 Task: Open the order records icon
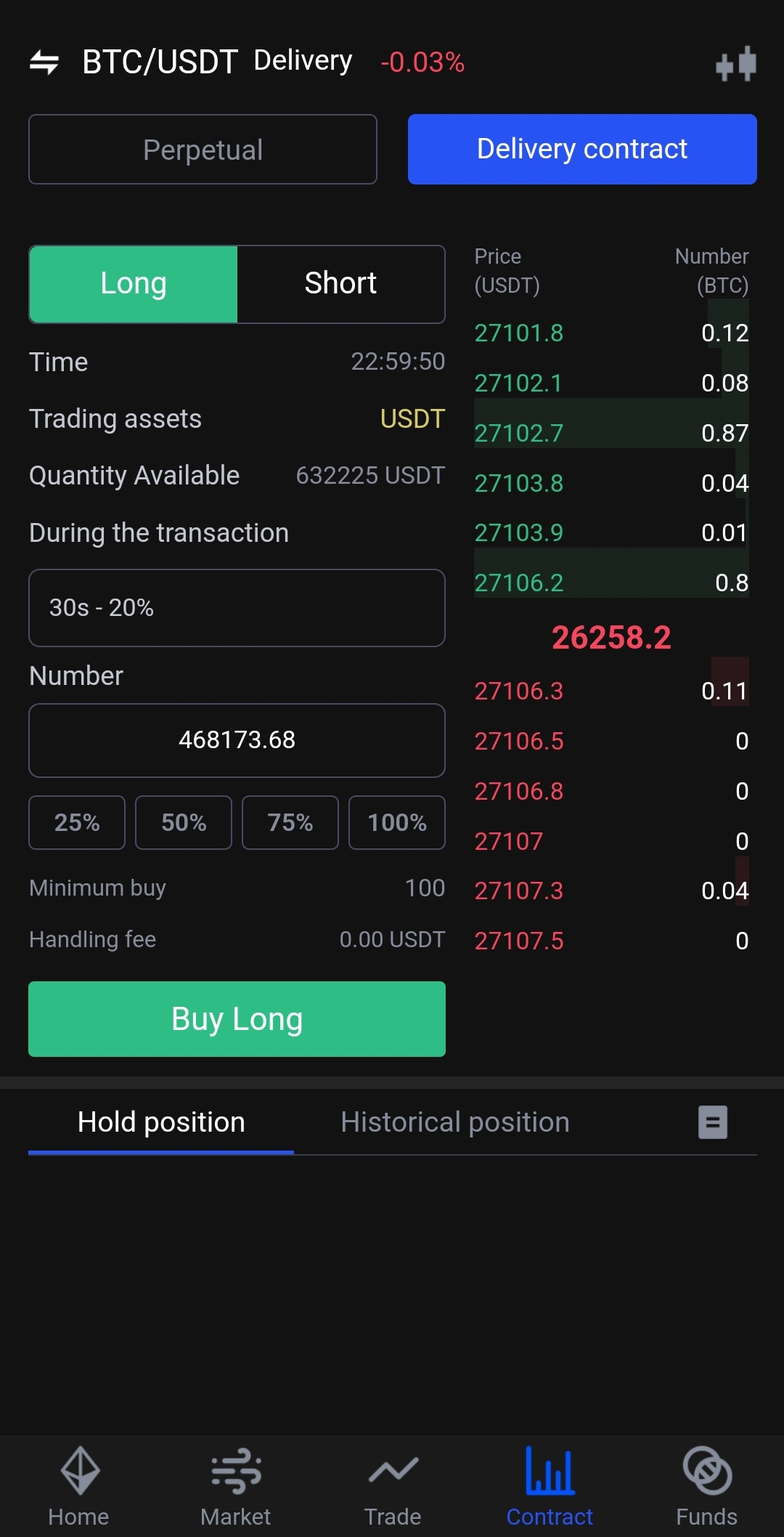point(713,1122)
